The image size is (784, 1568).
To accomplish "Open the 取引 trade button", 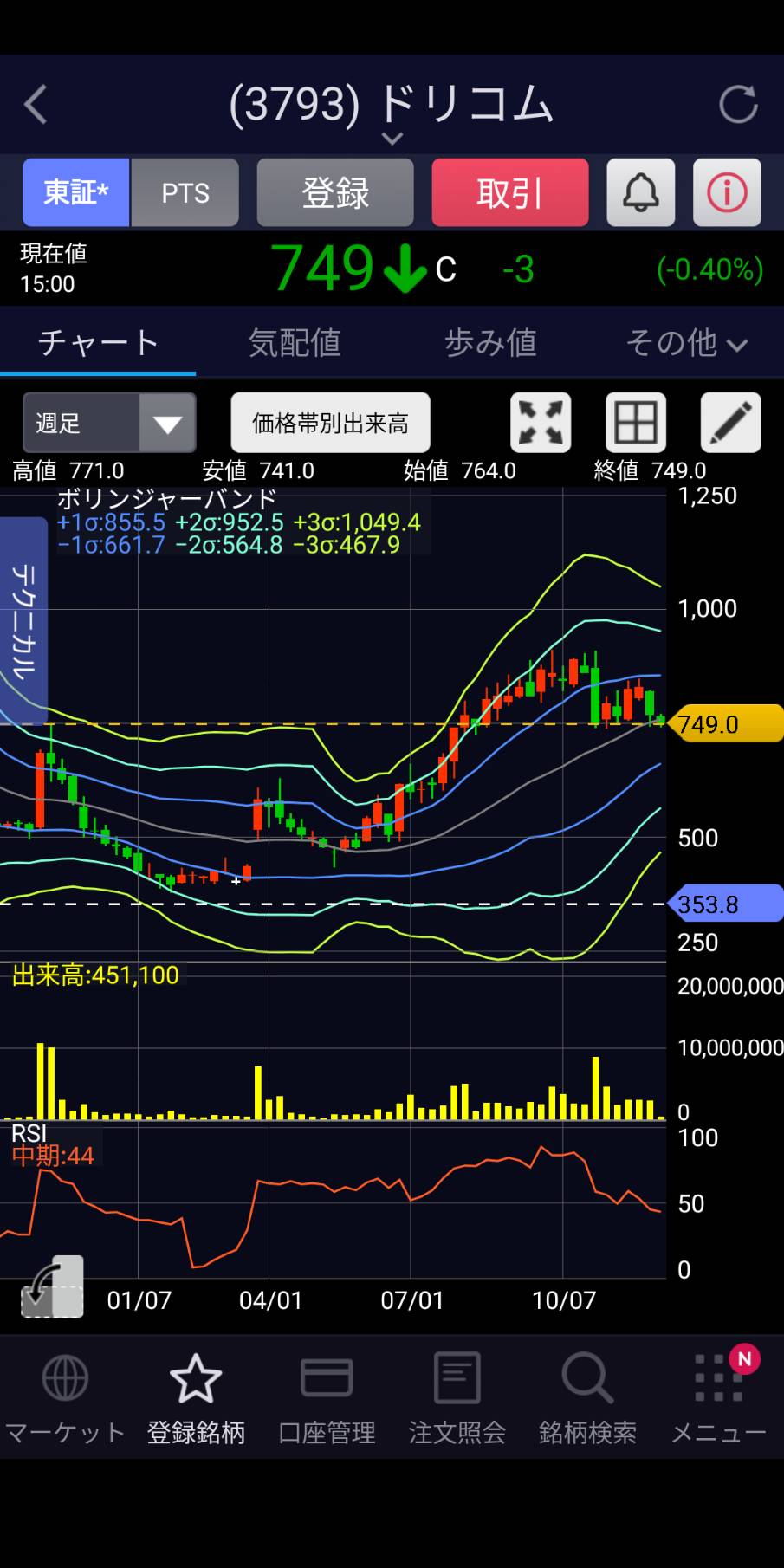I will [509, 192].
